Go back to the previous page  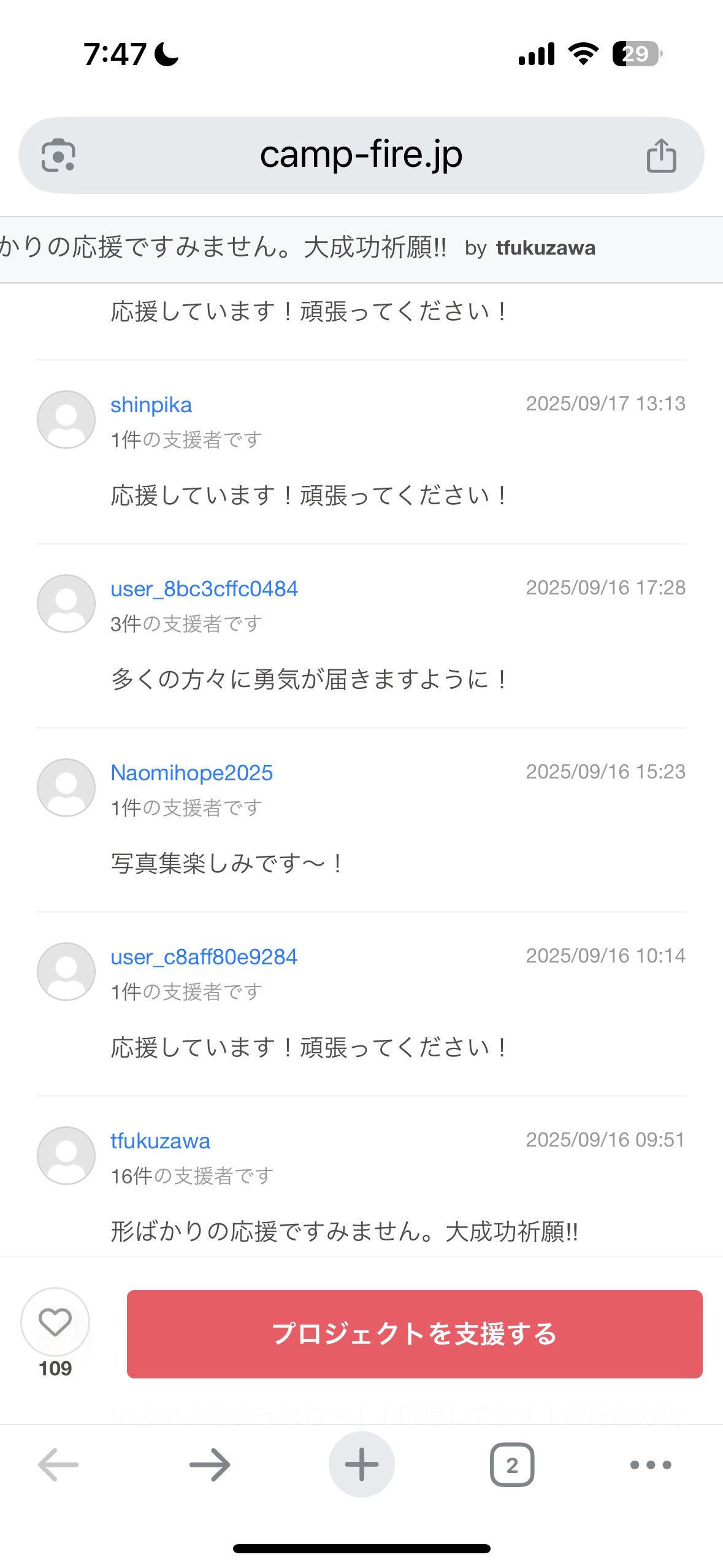(x=58, y=1465)
